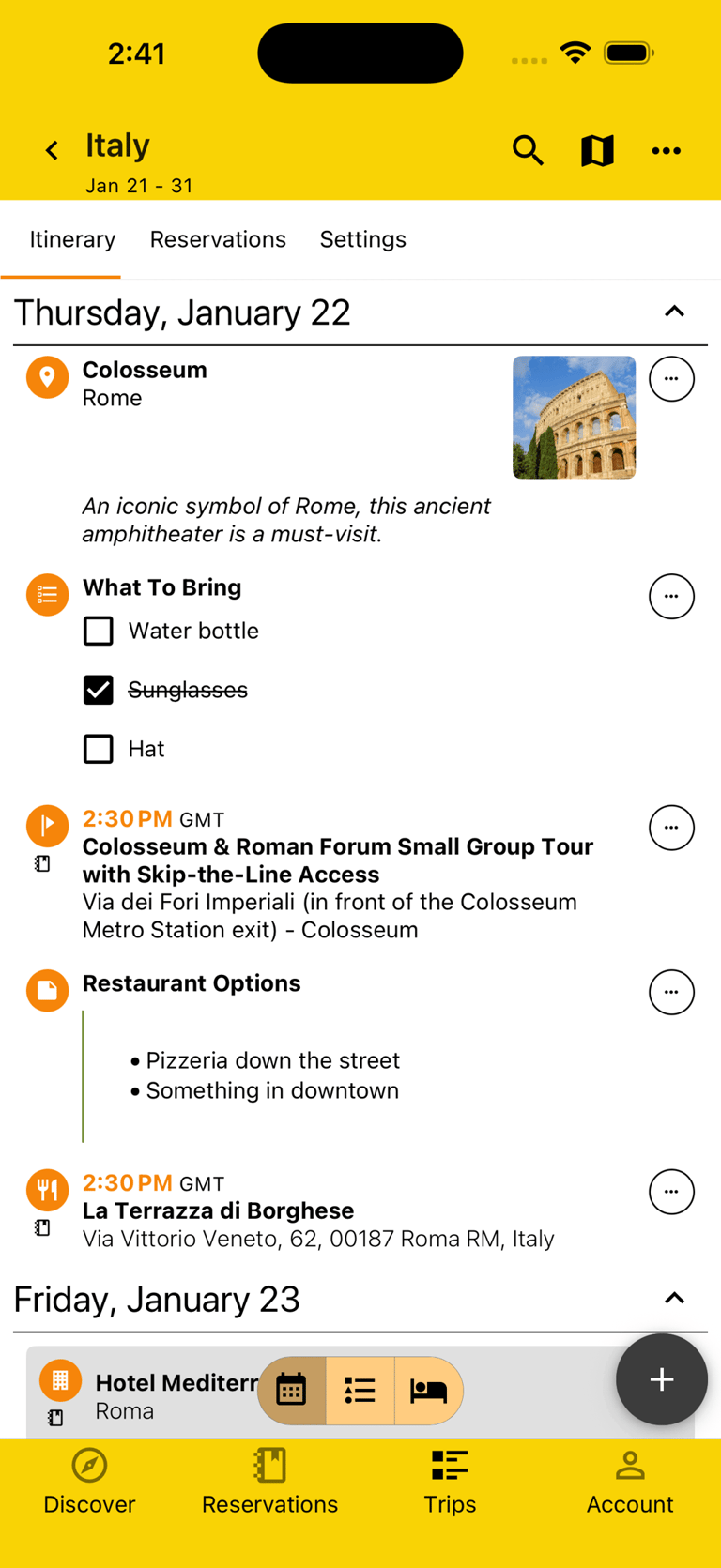Open the trip overflow menu with three dots
This screenshot has width=721, height=1568.
667,150
